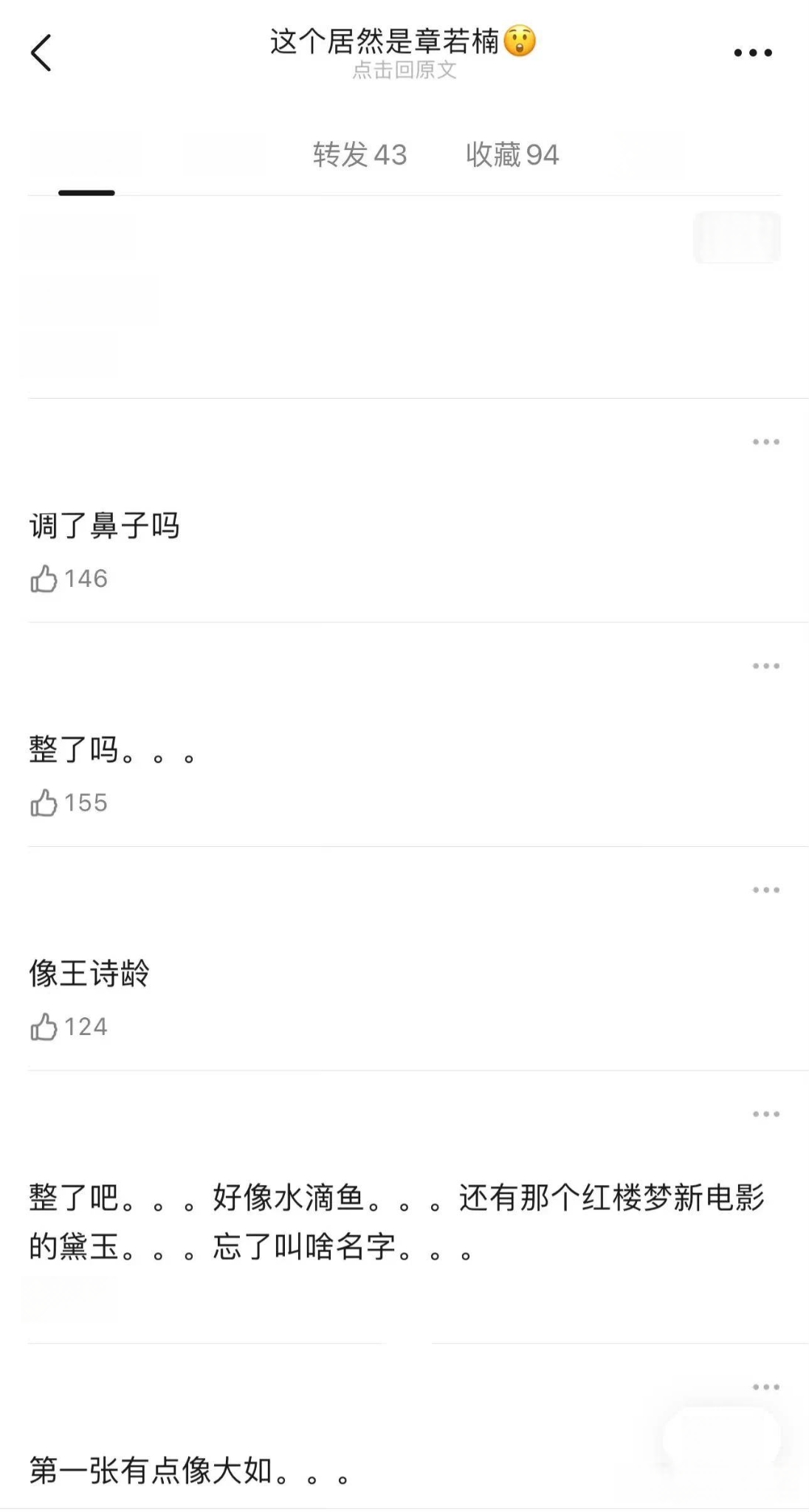The image size is (809, 1512).
Task: Like the comment 整了吗。。。
Action: tap(44, 803)
